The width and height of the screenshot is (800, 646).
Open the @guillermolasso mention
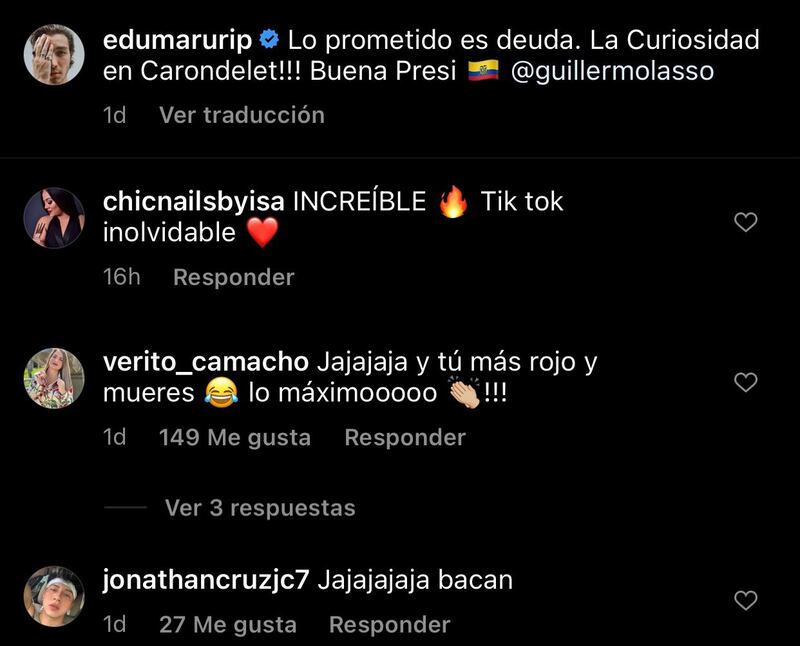pyautogui.click(x=612, y=72)
